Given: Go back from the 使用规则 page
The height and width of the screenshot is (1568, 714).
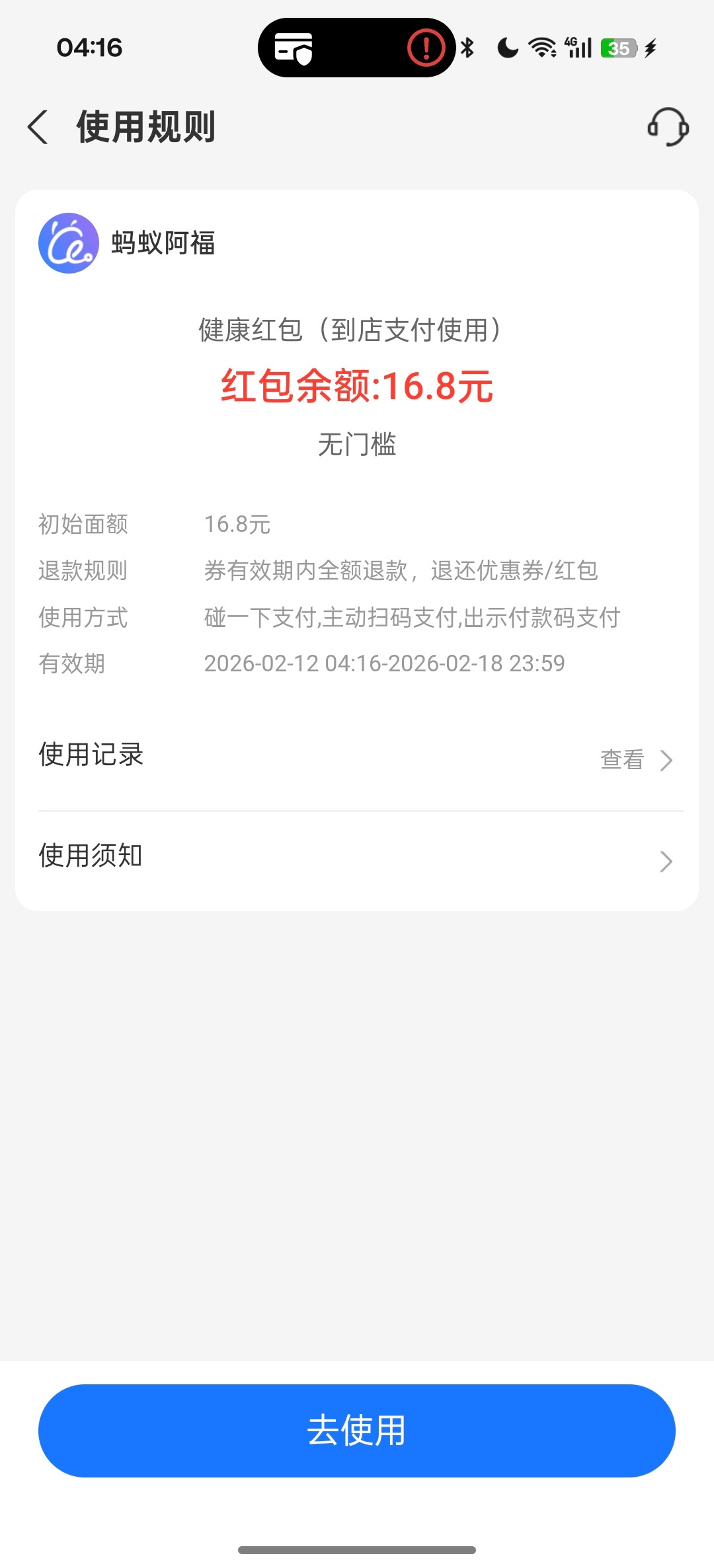Looking at the screenshot, I should [38, 127].
